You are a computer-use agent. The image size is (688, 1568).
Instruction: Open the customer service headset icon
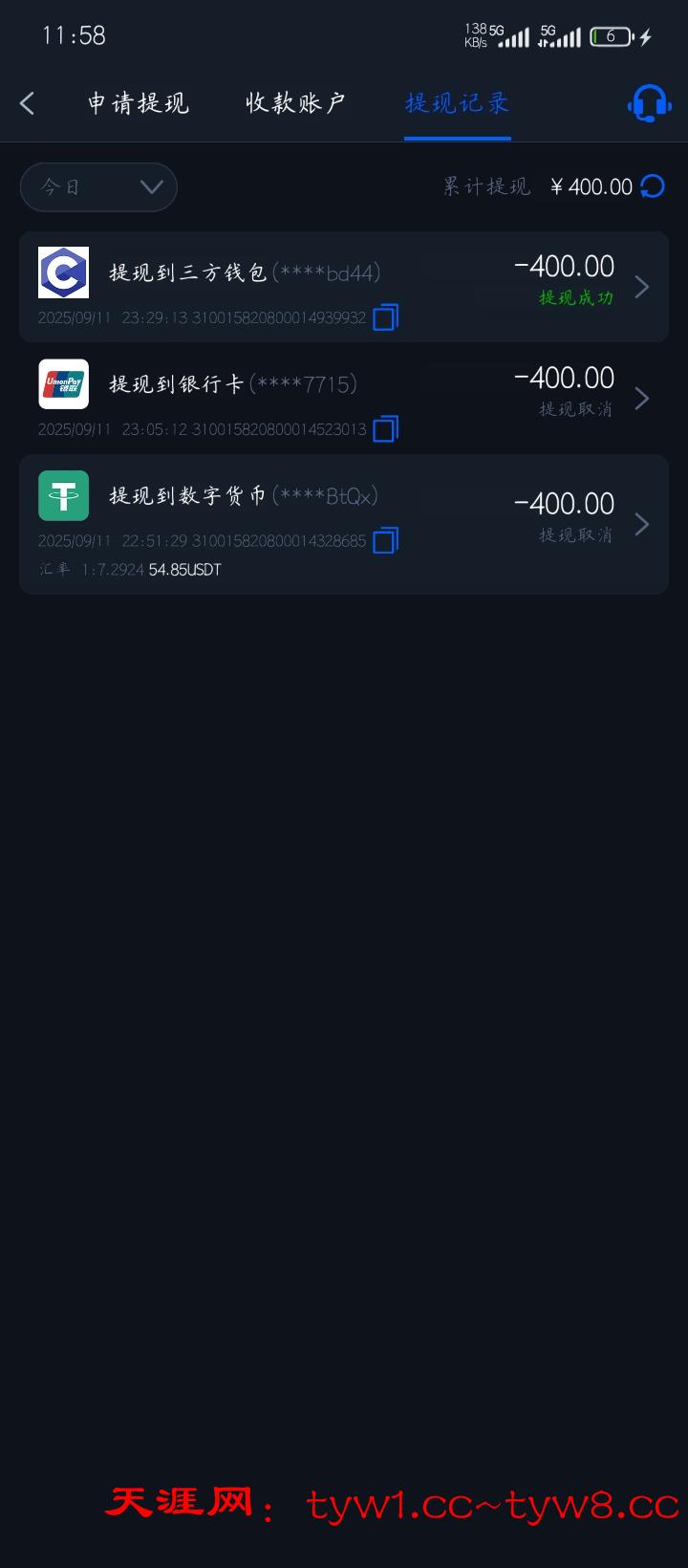(x=649, y=102)
